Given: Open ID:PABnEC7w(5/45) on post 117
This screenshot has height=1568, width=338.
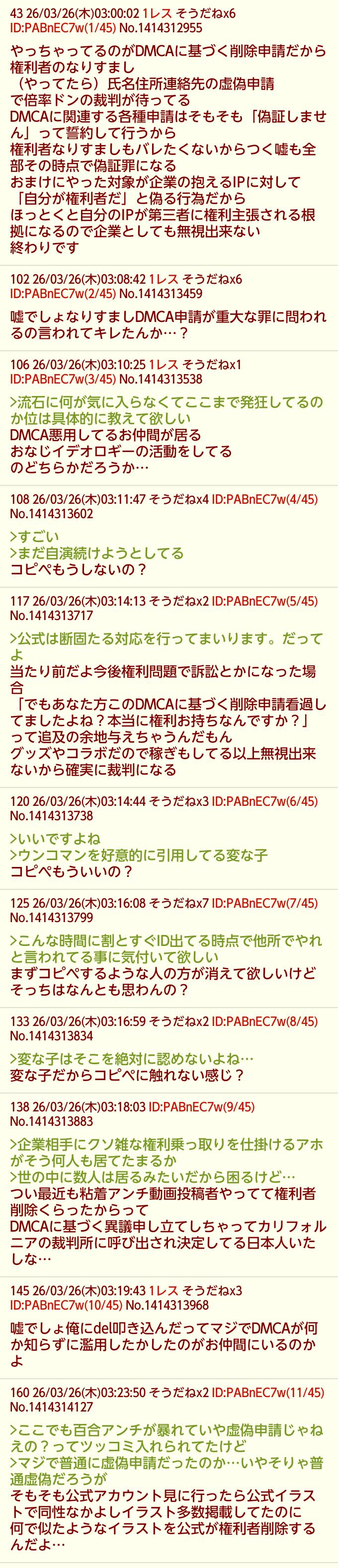Looking at the screenshot, I should pos(264,601).
